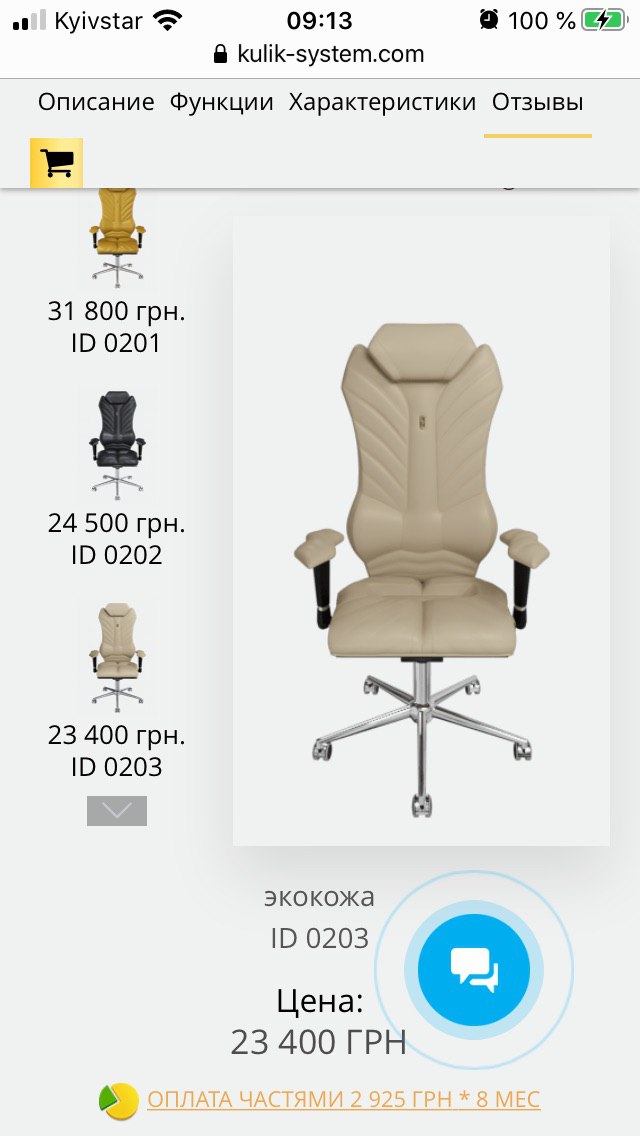
Task: Select the yellow chair ID 0201
Action: (117, 238)
